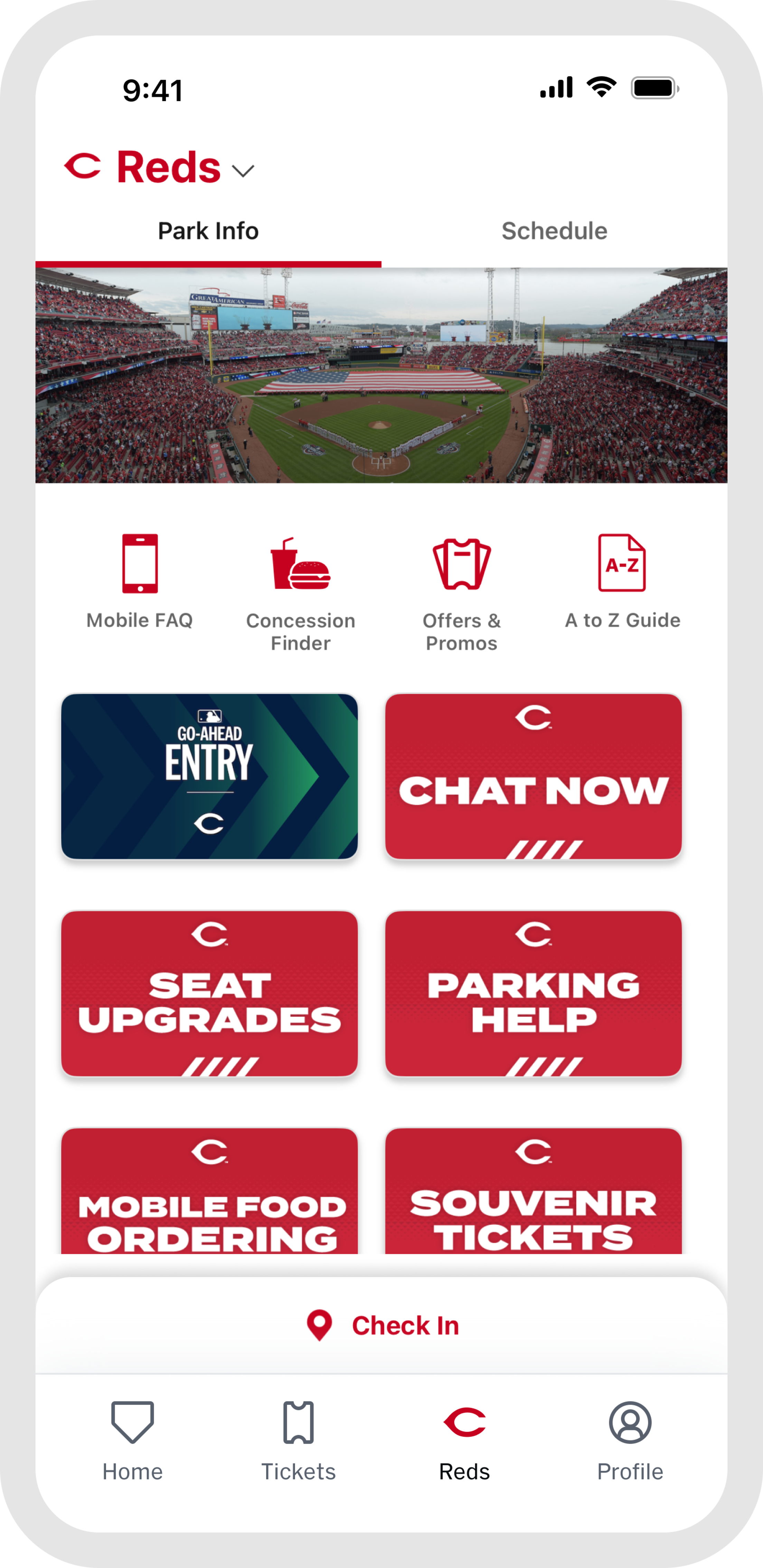Switch to the Schedule tab
This screenshot has height=1568, width=763.
click(x=554, y=231)
